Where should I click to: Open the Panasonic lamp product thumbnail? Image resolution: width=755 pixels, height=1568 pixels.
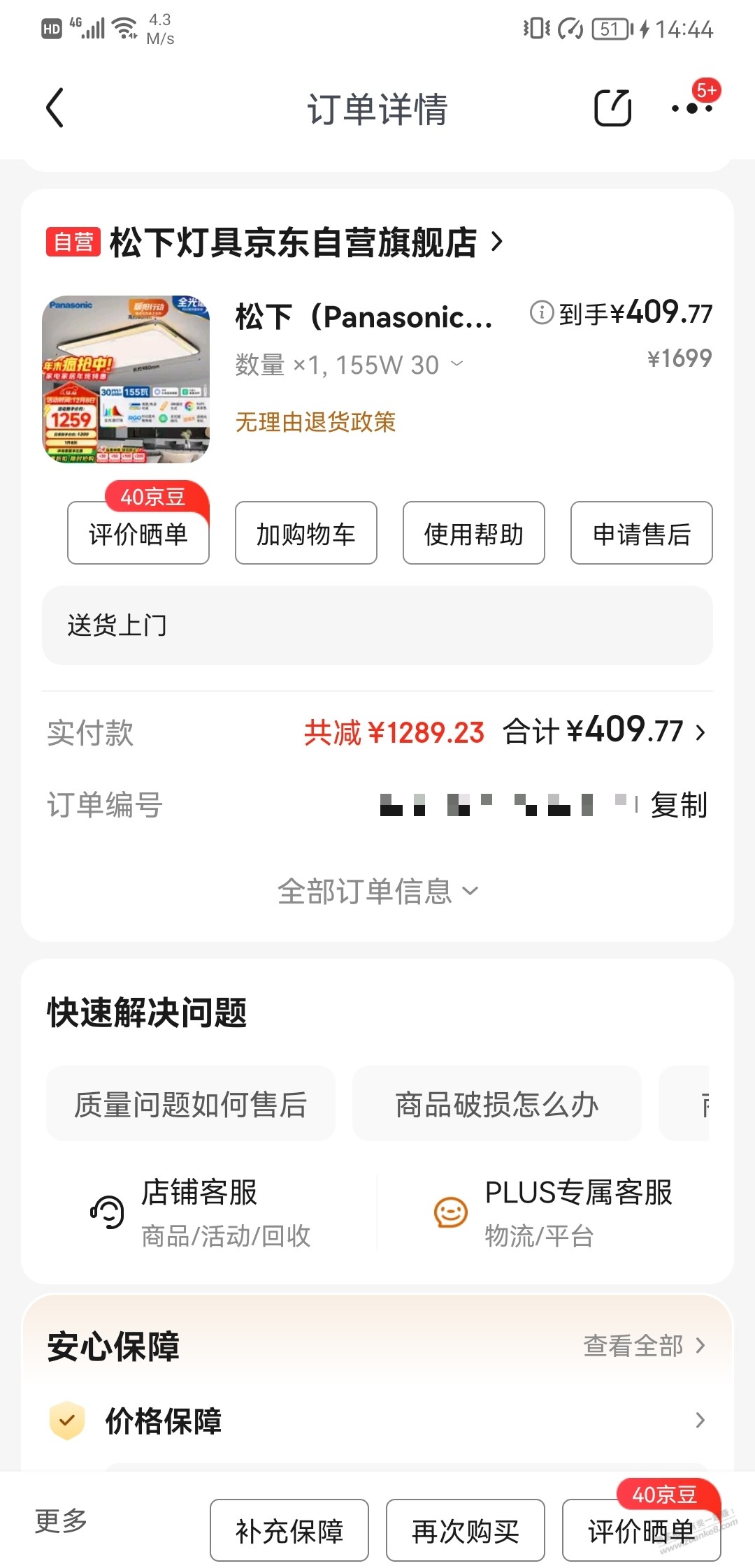pyautogui.click(x=126, y=379)
